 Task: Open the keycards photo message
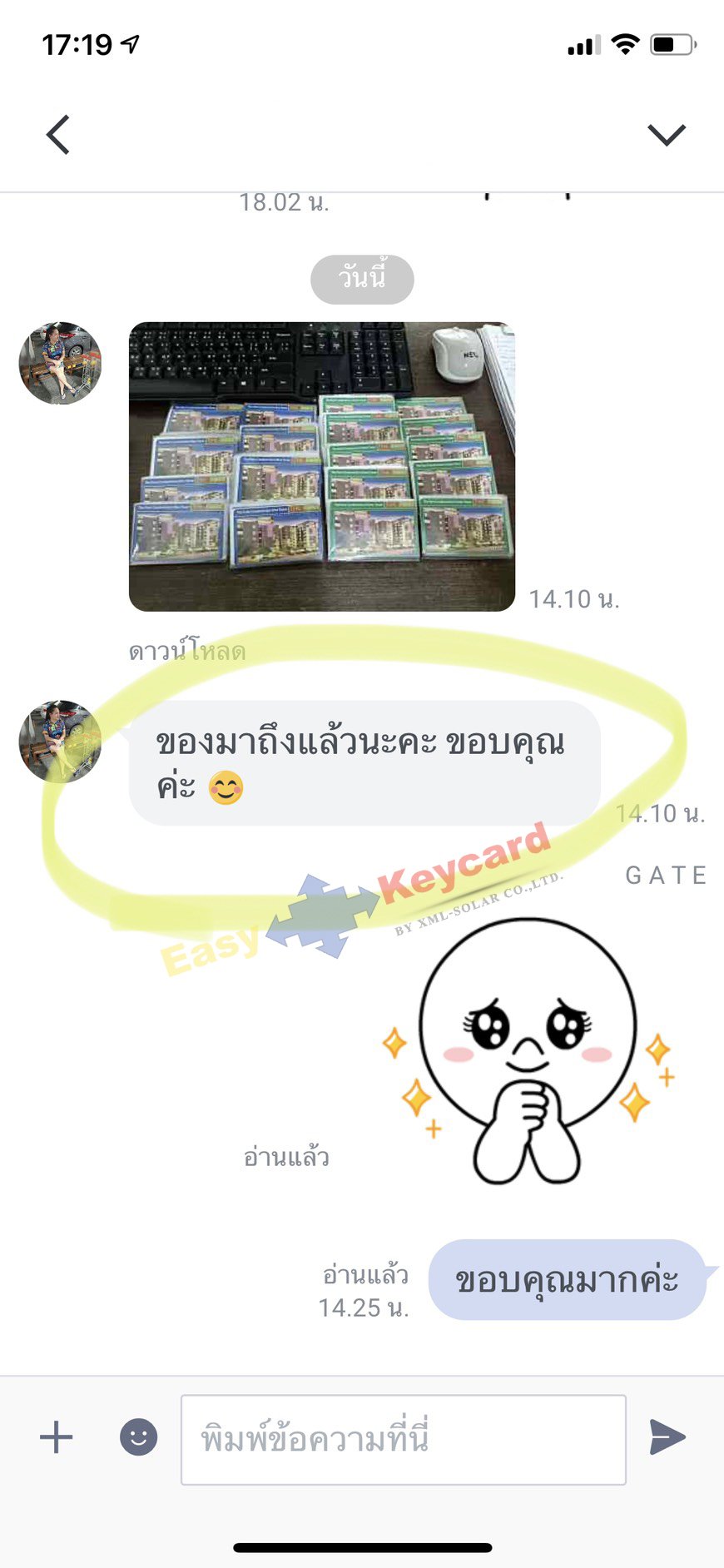(x=322, y=467)
